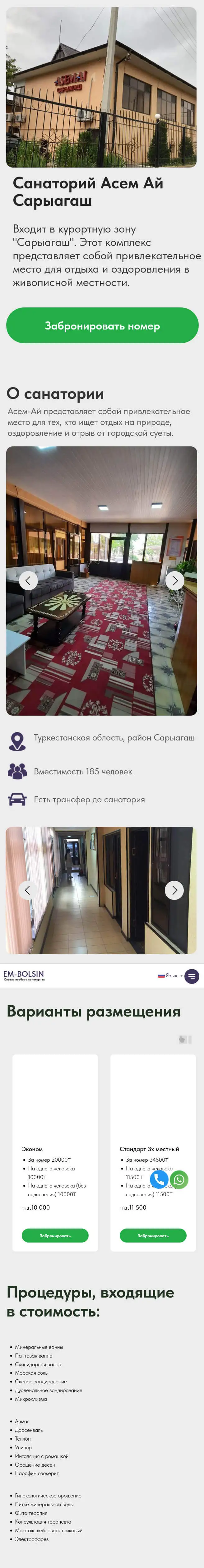The width and height of the screenshot is (204, 1568).
Task: Open WhatsApp chat button
Action: 179,1180
